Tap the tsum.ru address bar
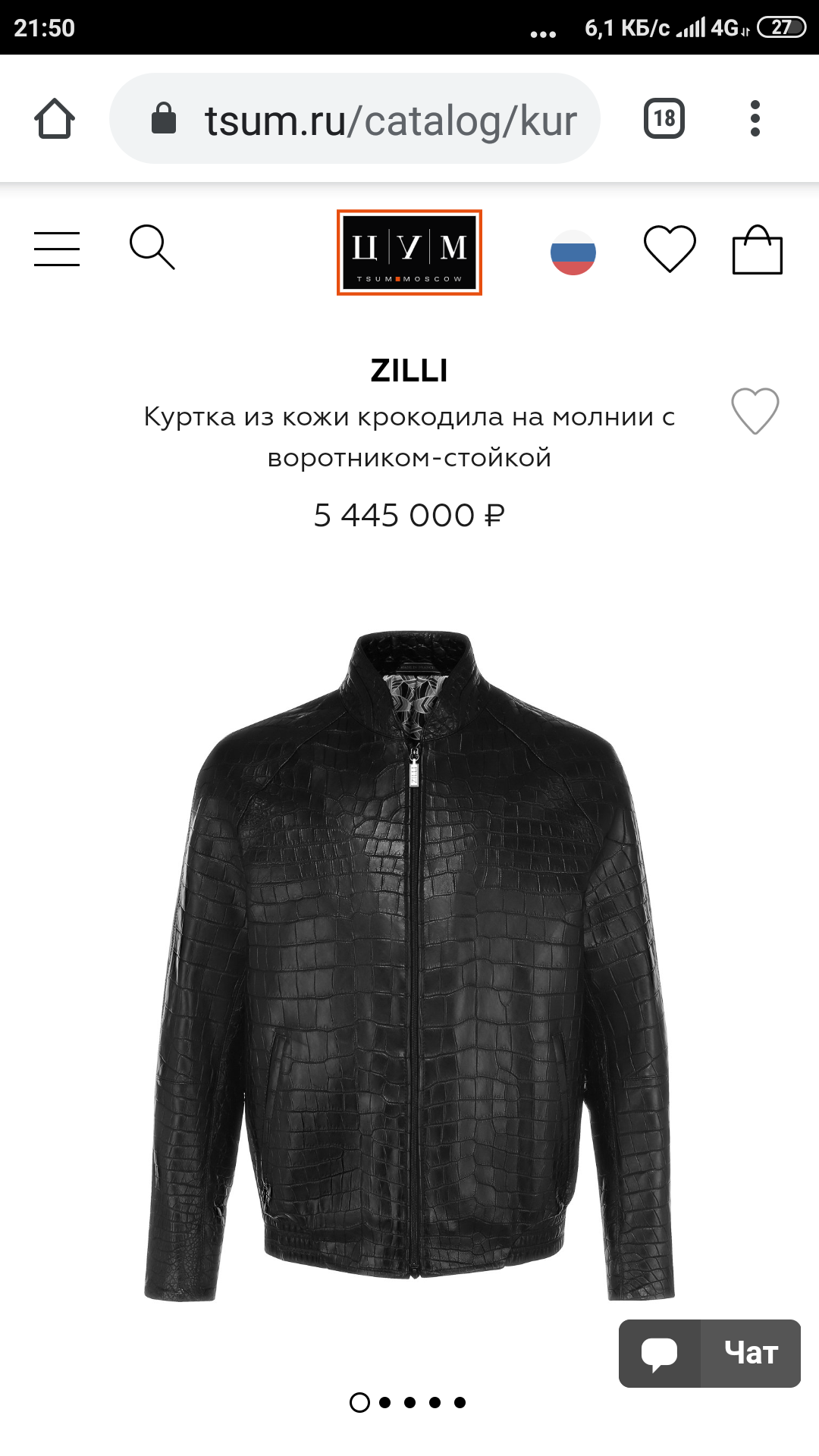Viewport: 819px width, 1456px height. 355,119
